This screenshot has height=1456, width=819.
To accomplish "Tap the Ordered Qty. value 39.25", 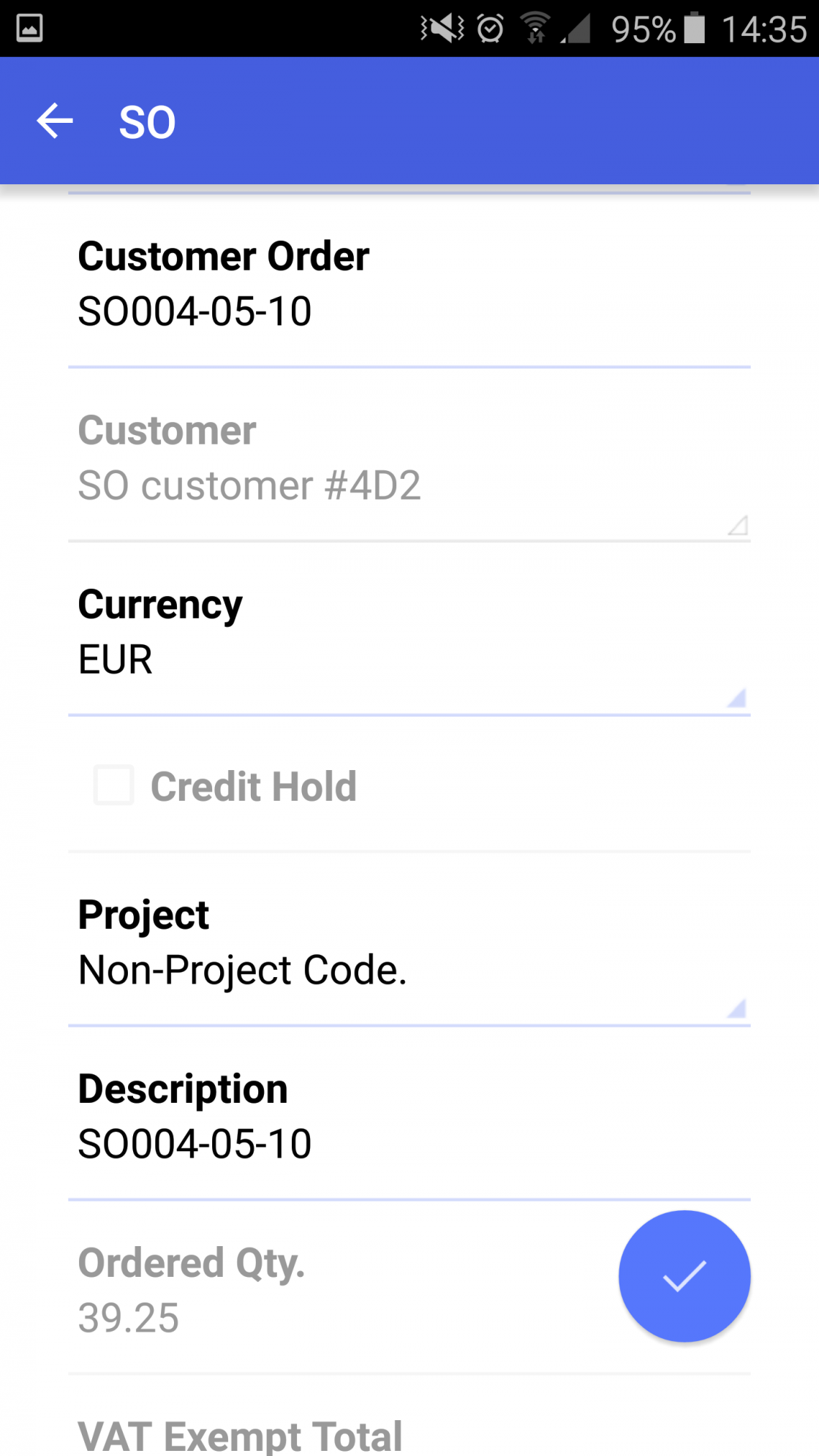I will (129, 1318).
